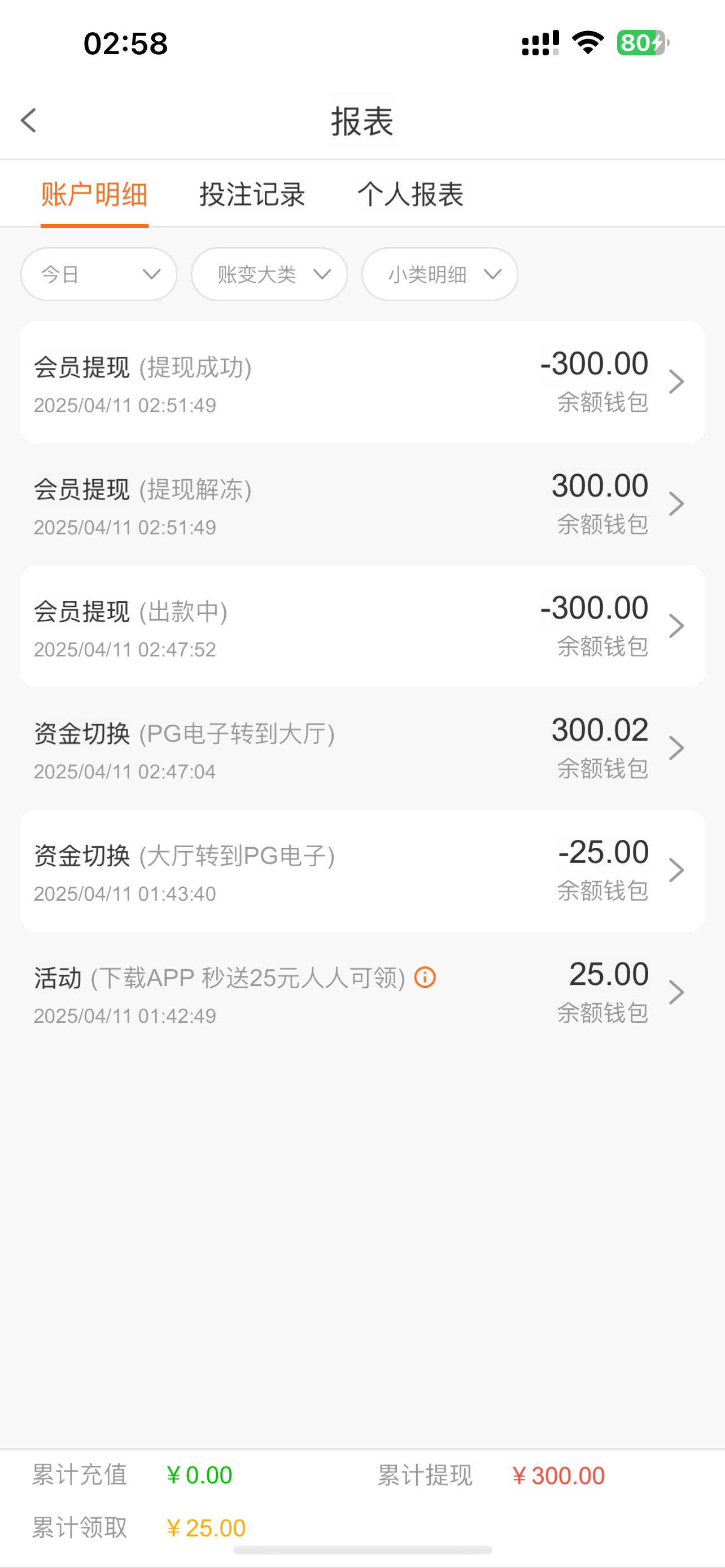Screen dimensions: 725x1568
Task: Go back using the top-left arrow
Action: (x=29, y=121)
